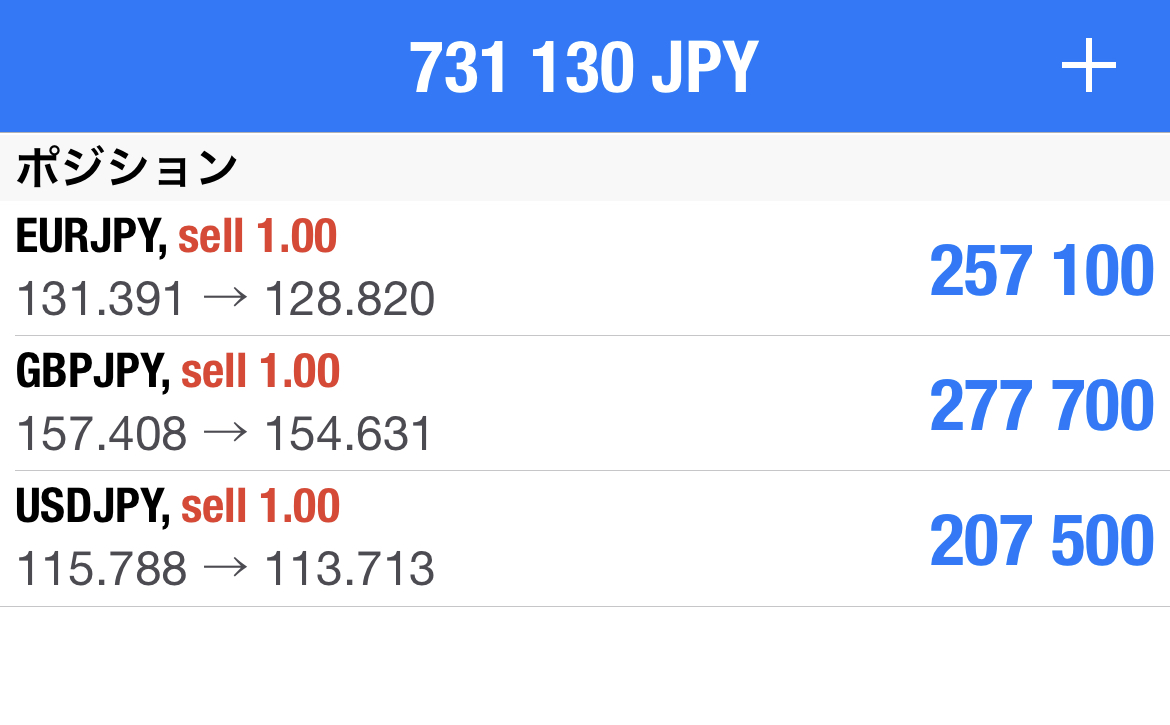Tap the plus icon to add new order
The image size is (1170, 725).
(1088, 66)
